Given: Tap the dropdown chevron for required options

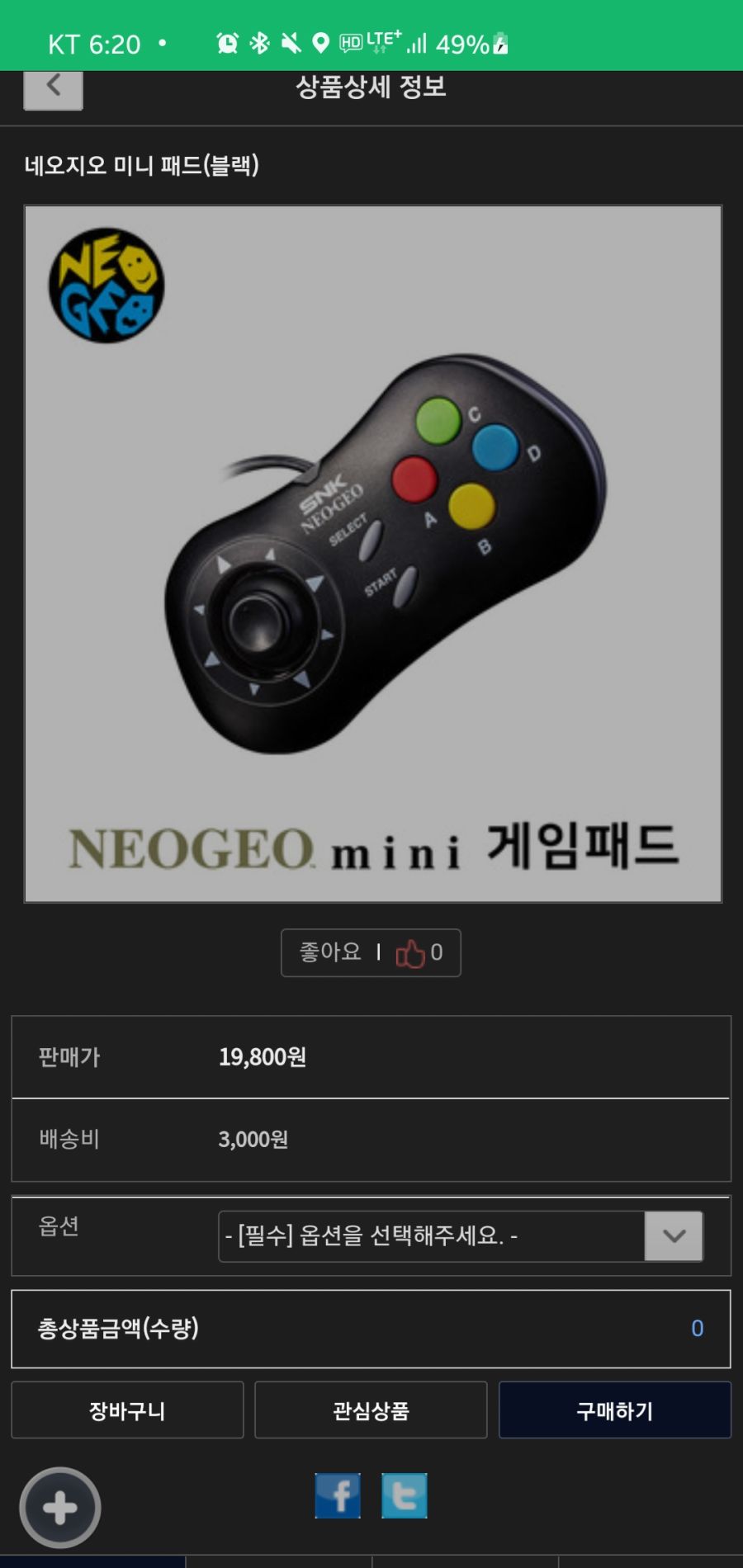Looking at the screenshot, I should (x=672, y=1235).
